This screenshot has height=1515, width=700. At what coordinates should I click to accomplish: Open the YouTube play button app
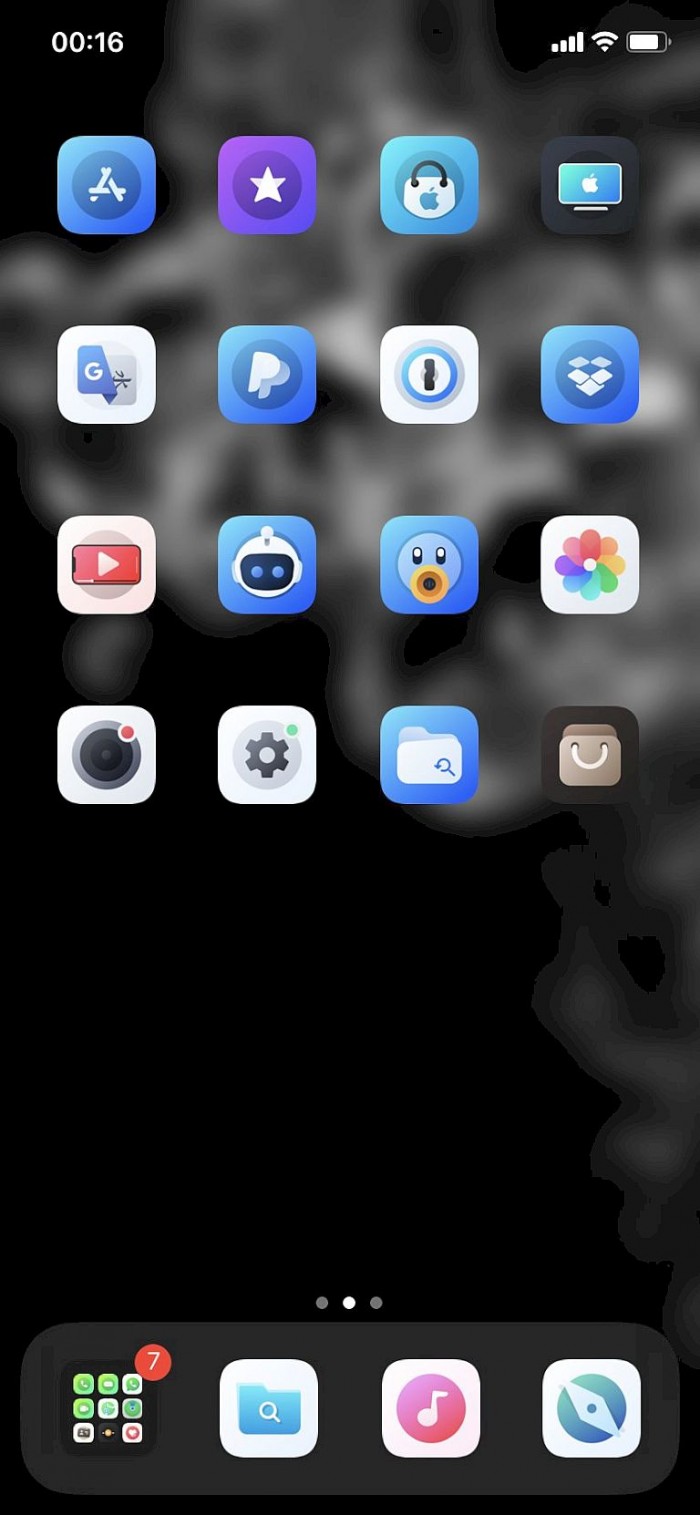[106, 565]
